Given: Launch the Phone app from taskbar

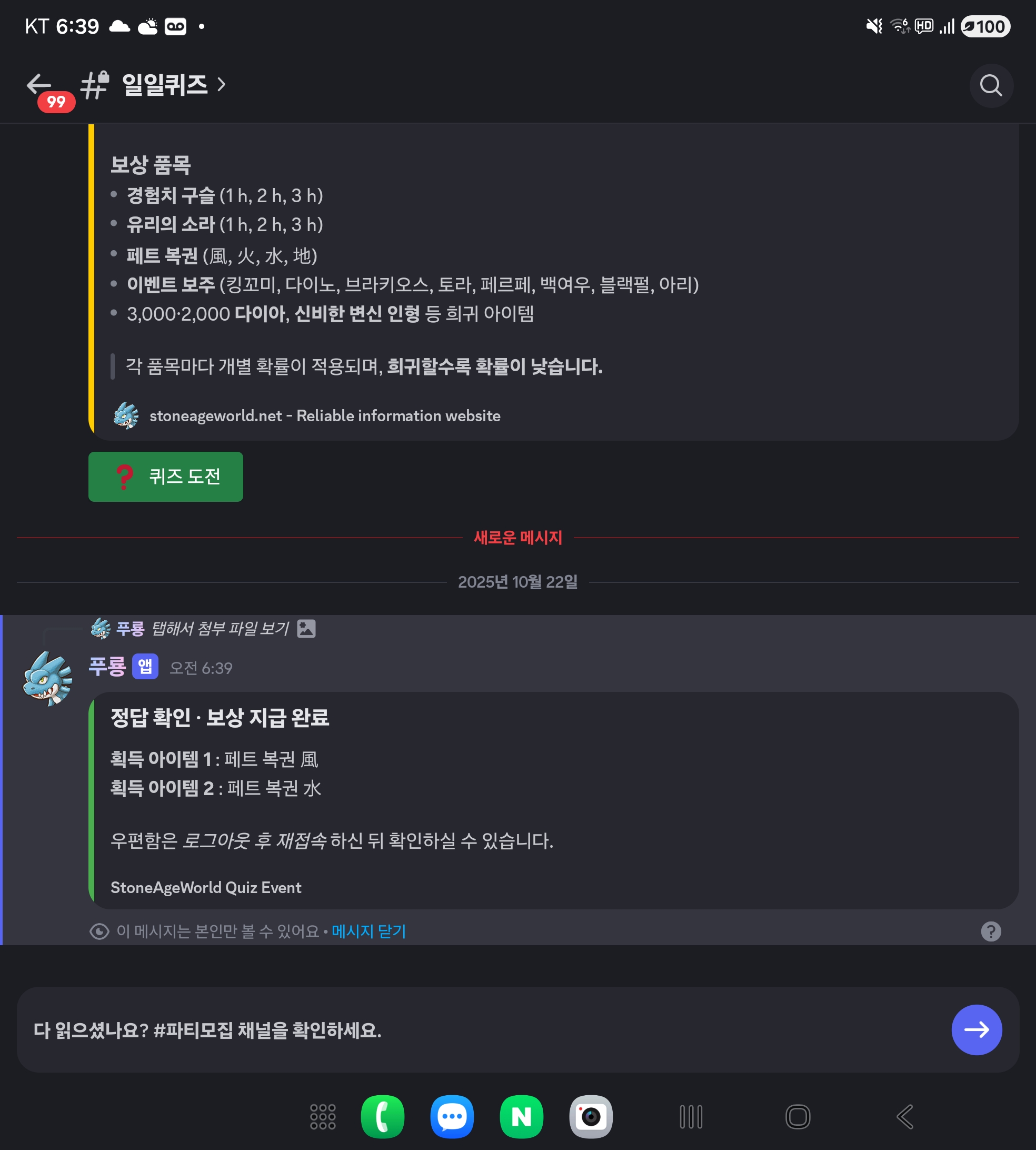Looking at the screenshot, I should click(383, 1116).
